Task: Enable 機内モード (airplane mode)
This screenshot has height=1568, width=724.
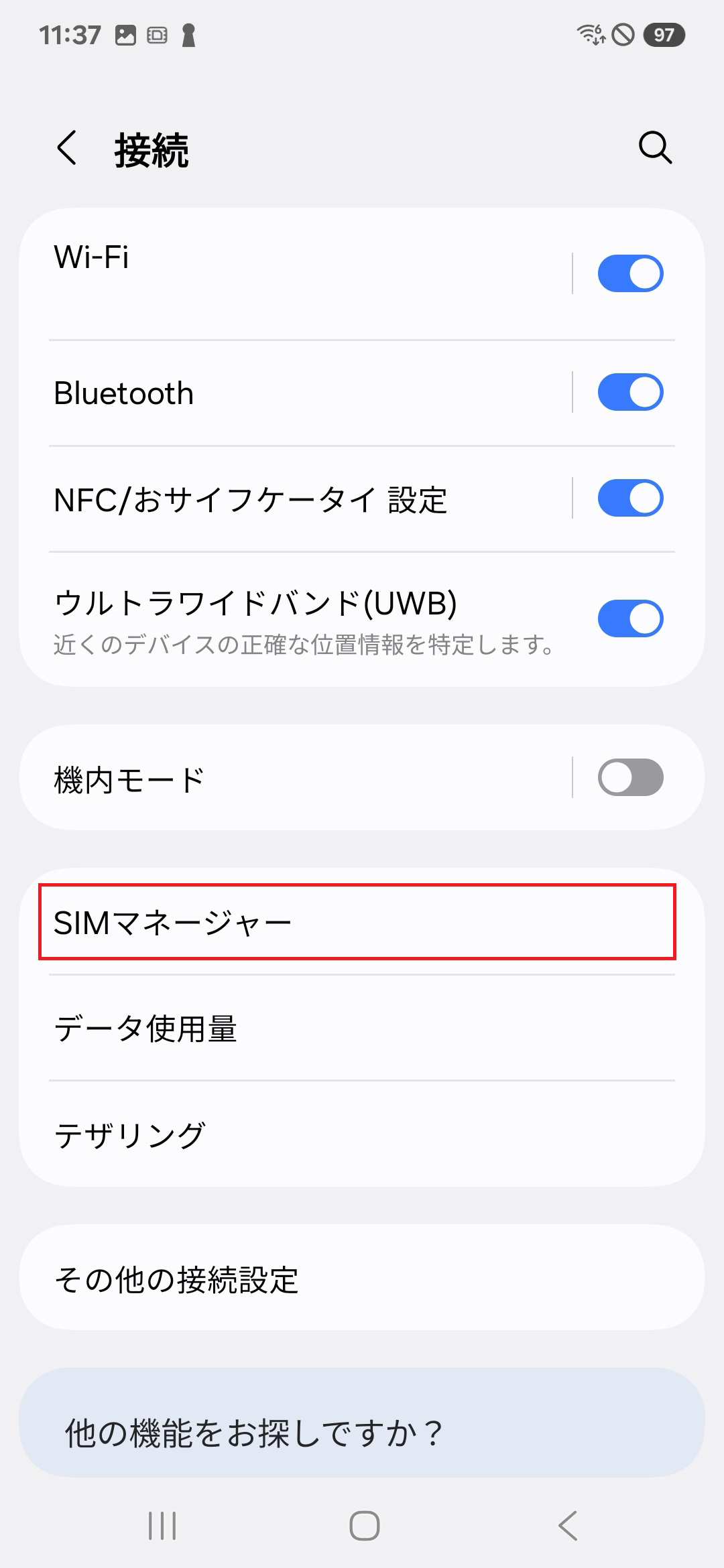Action: coord(630,777)
